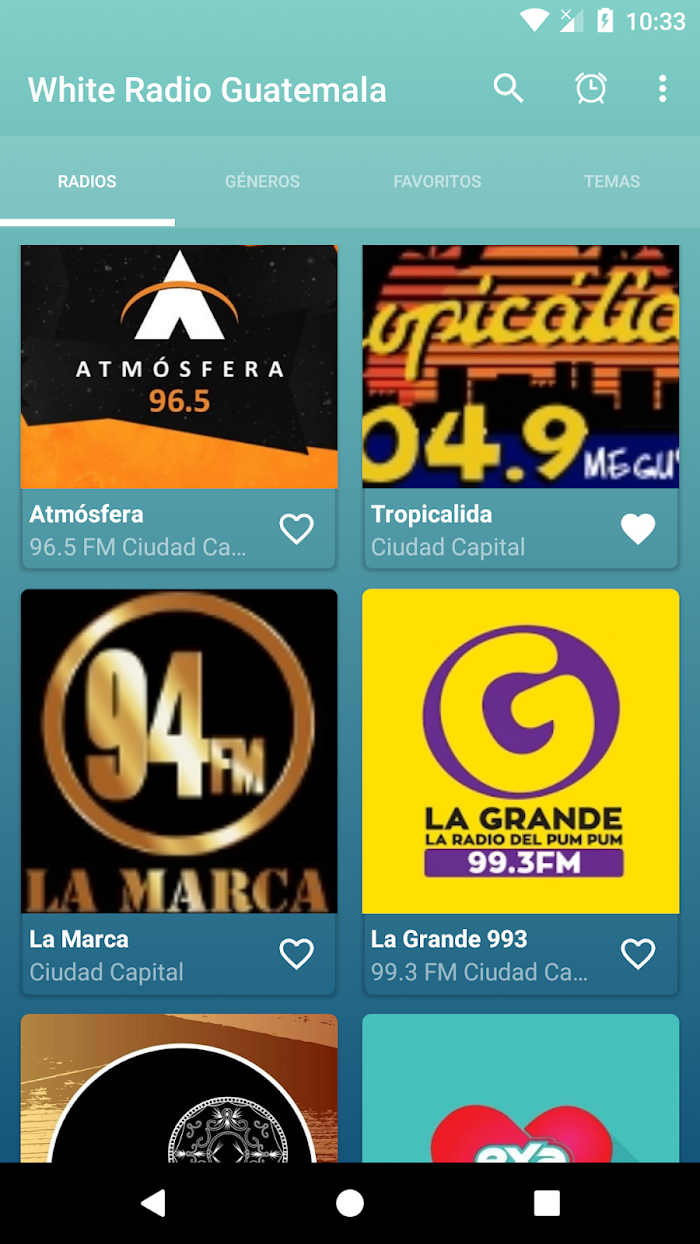Image resolution: width=700 pixels, height=1244 pixels.
Task: Remove Tropicalida from favorites
Action: 638,529
